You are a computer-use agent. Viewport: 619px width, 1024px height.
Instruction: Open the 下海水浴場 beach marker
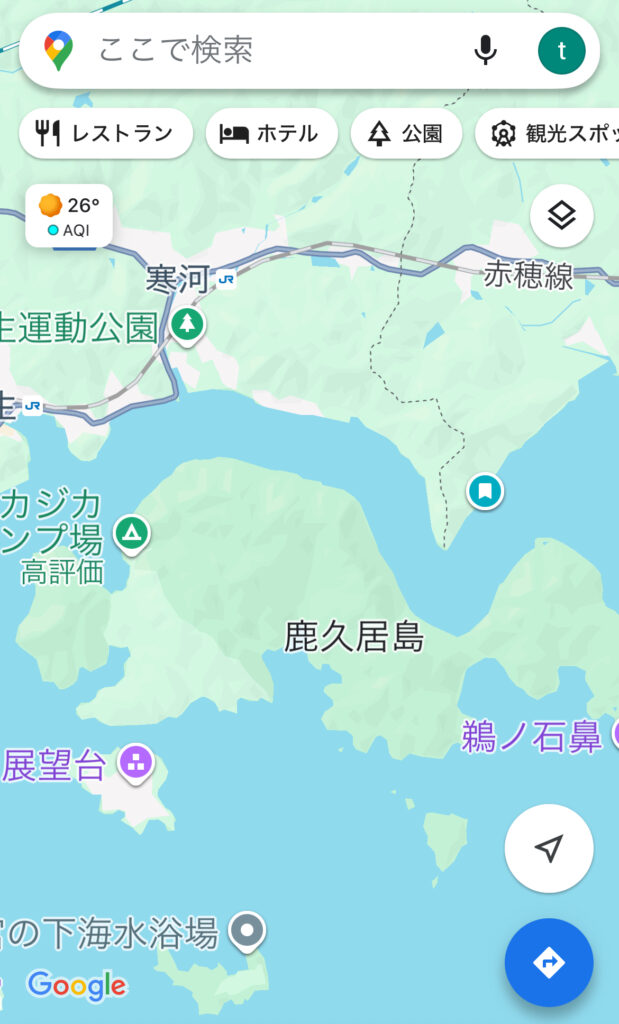click(x=247, y=931)
